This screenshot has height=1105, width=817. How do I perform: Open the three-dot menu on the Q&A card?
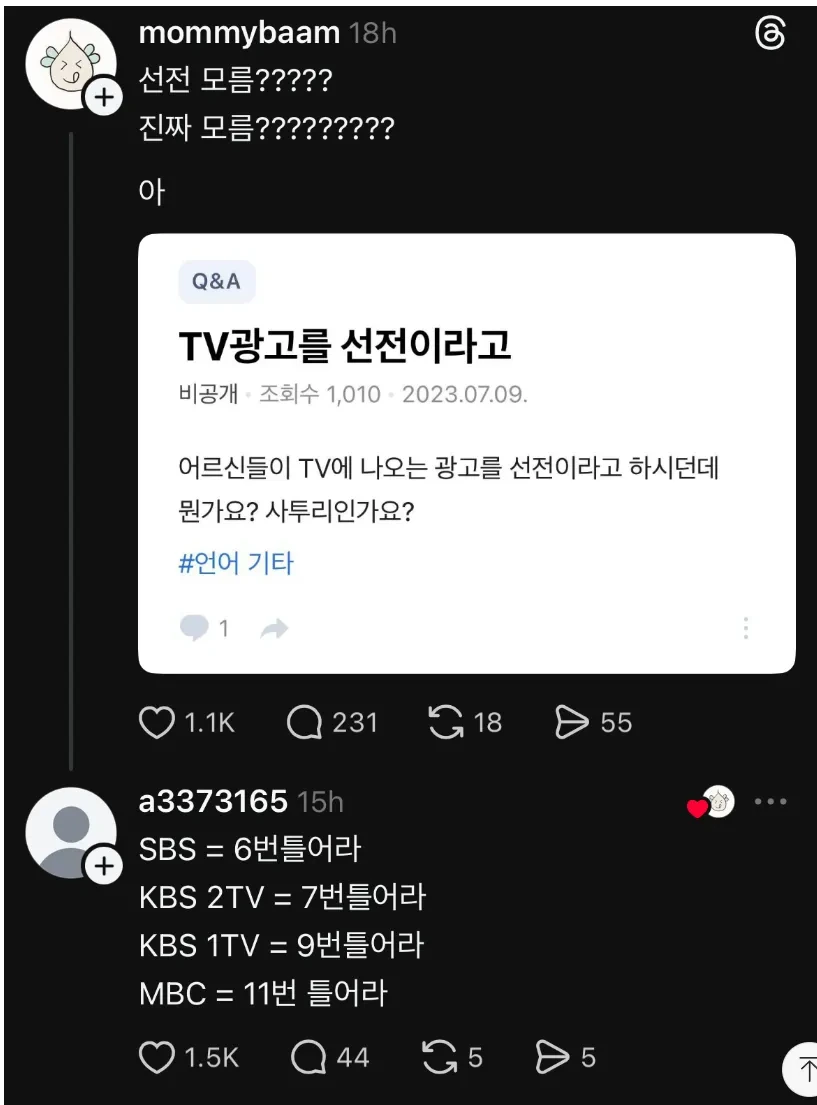[x=747, y=628]
